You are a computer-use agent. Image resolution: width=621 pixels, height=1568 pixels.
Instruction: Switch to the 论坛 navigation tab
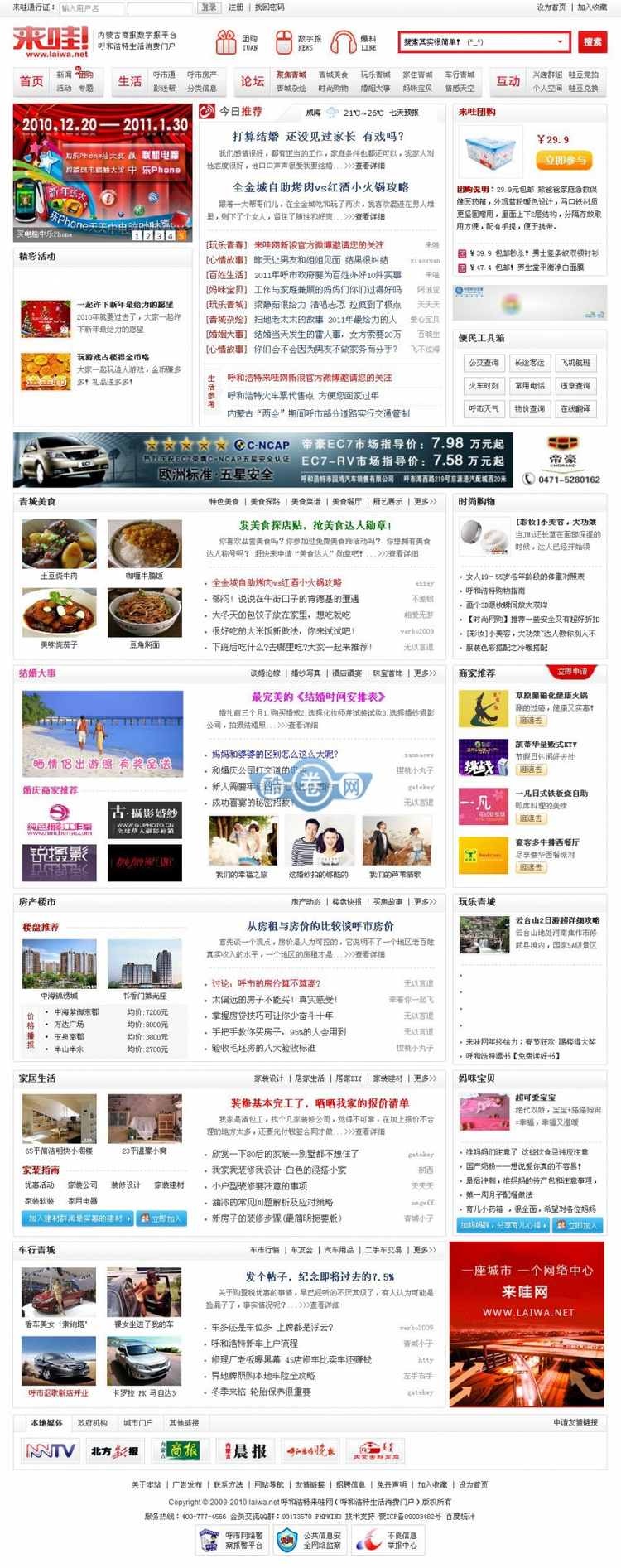click(250, 82)
